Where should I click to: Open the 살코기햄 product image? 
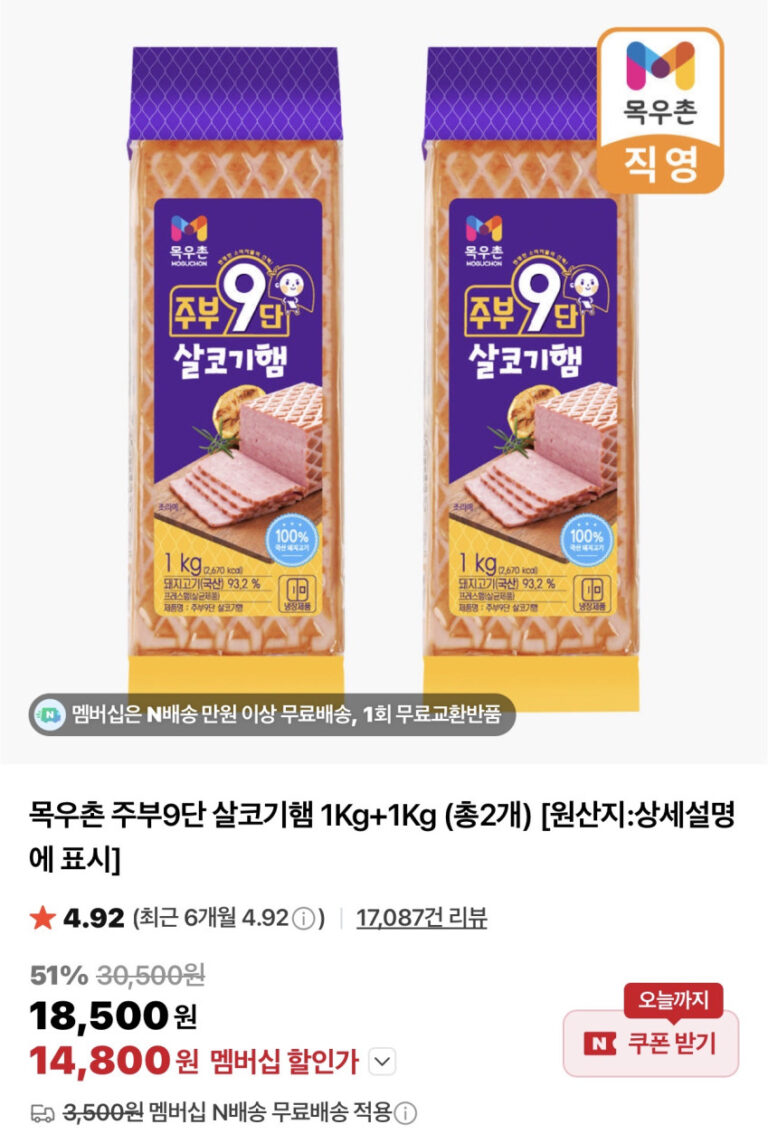(384, 370)
